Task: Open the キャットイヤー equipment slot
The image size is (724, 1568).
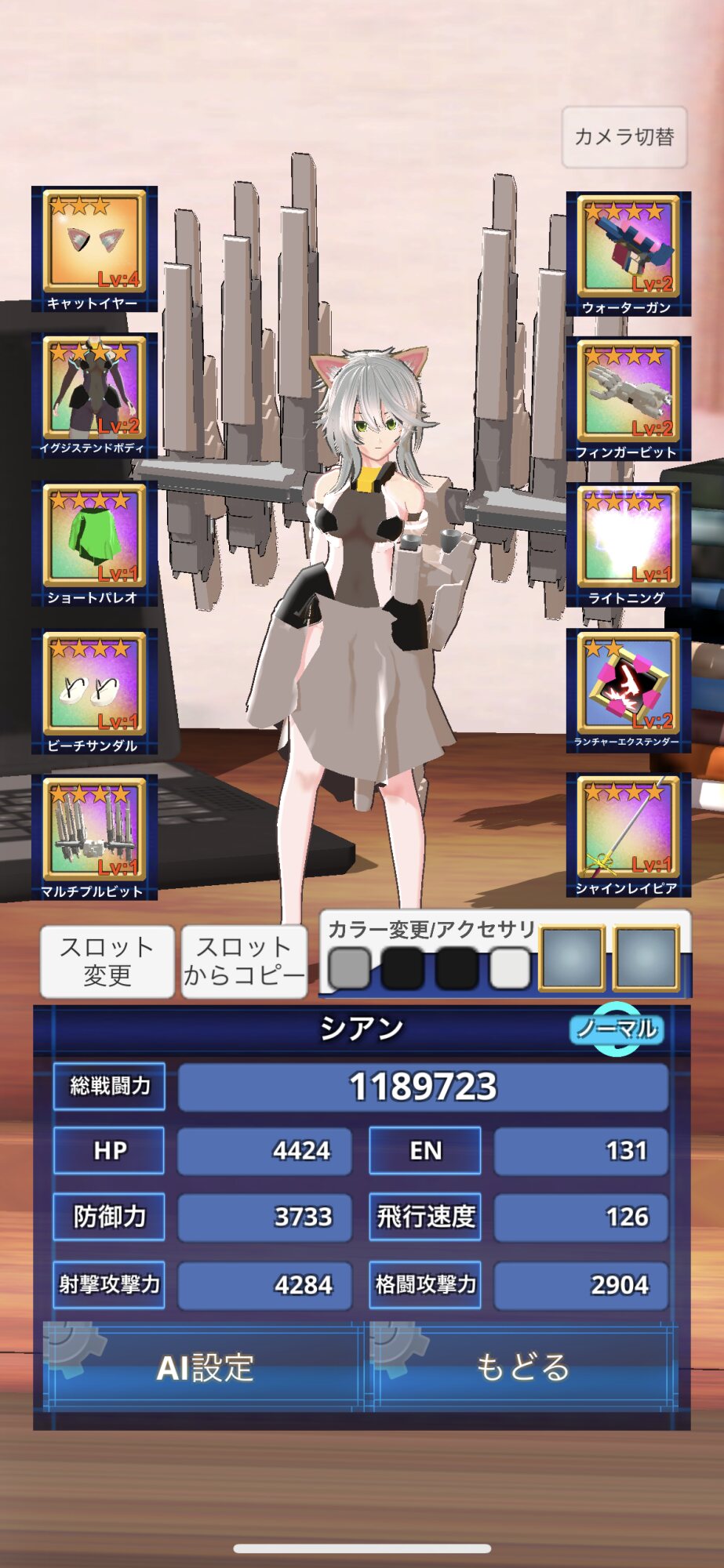Action: 94,249
